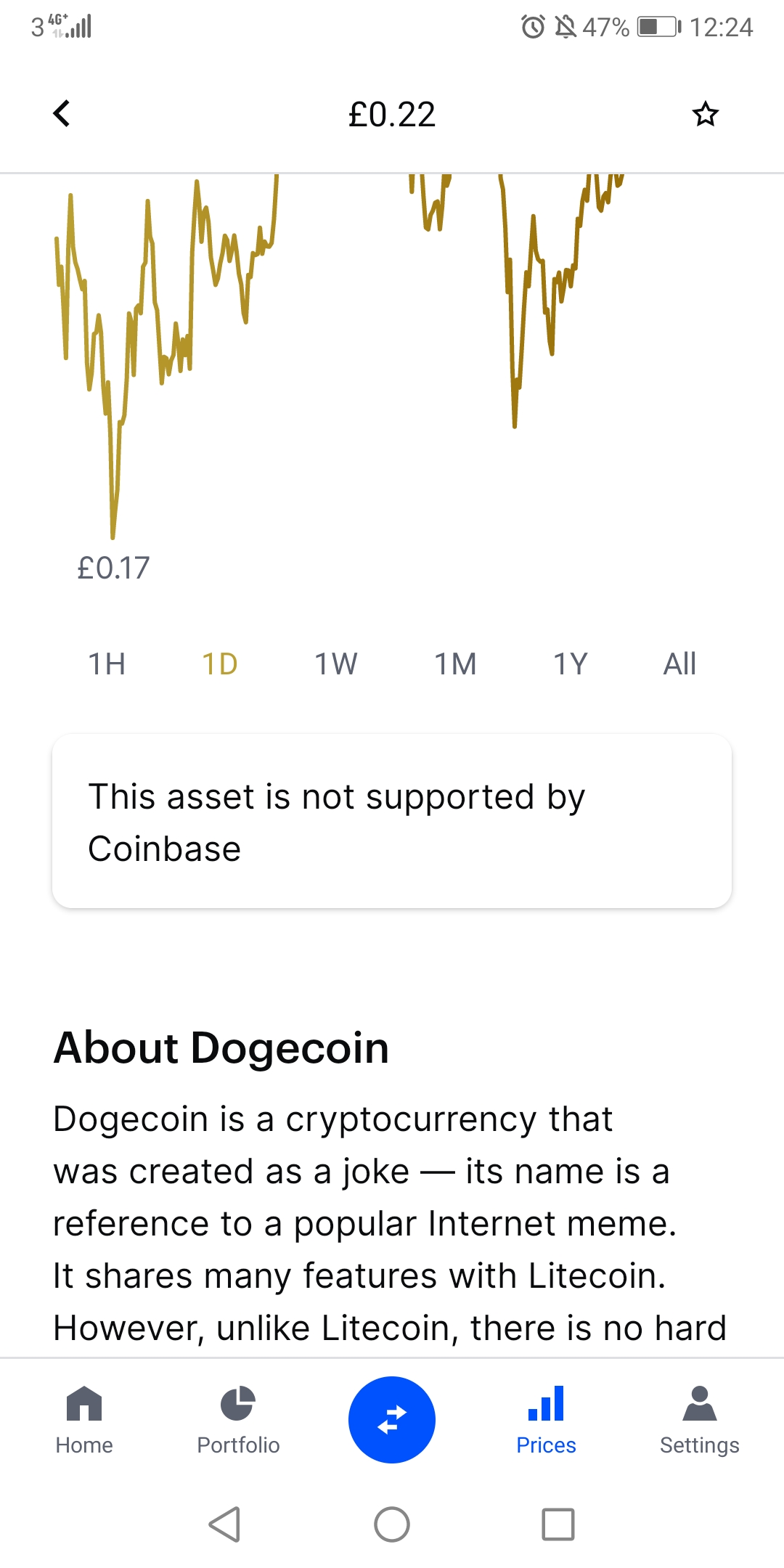Switch chart to 1W range
This screenshot has width=784, height=1568.
point(335,663)
